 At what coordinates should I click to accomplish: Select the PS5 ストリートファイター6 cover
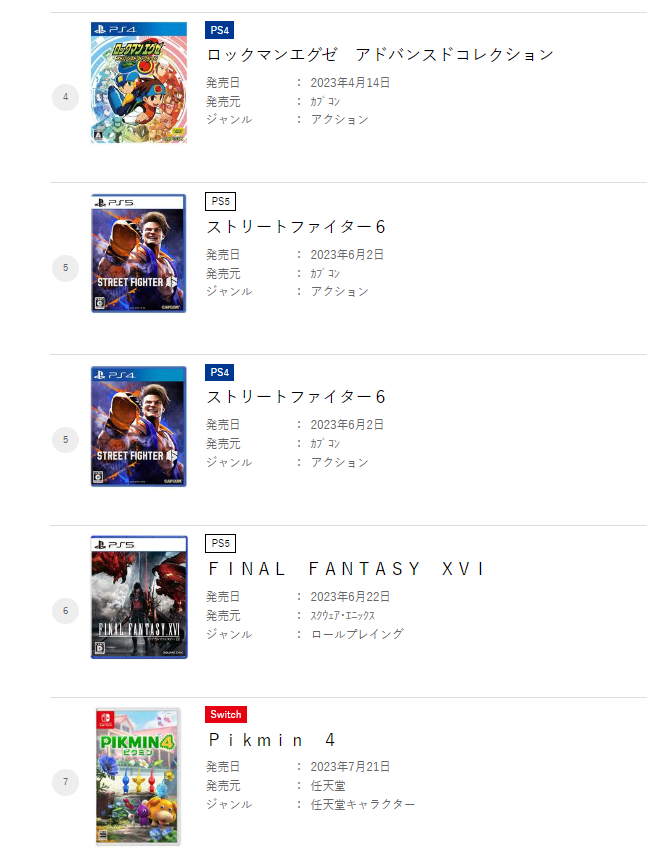point(139,254)
